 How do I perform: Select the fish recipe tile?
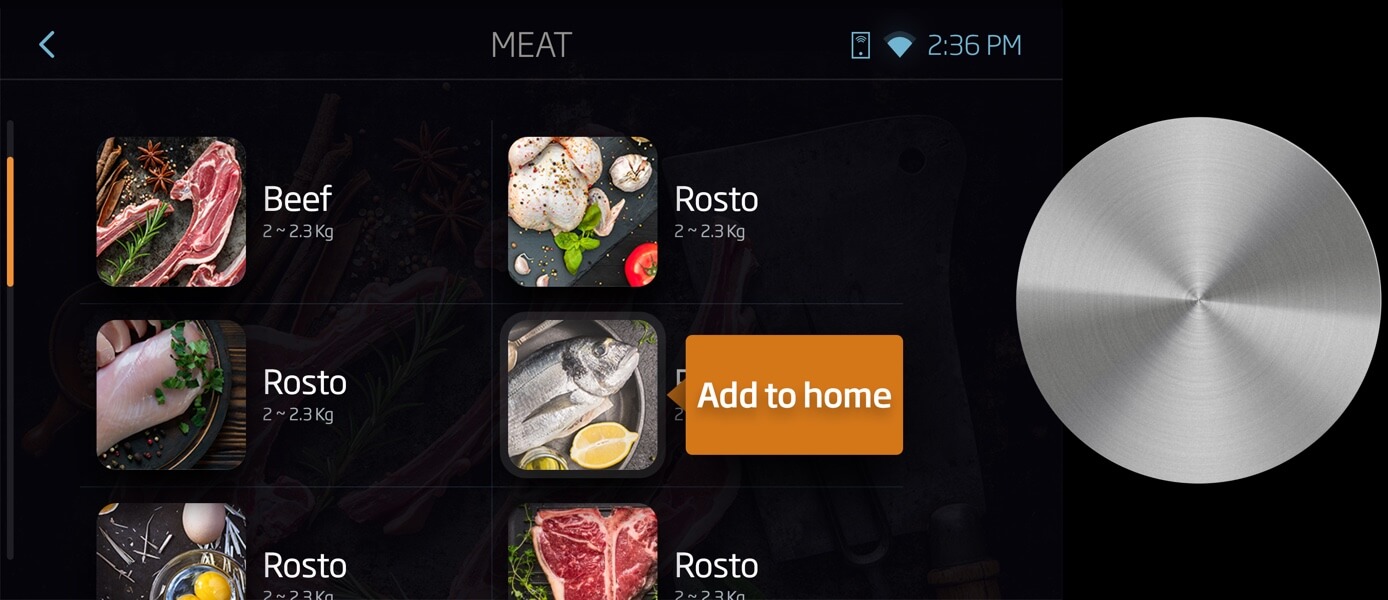point(582,395)
